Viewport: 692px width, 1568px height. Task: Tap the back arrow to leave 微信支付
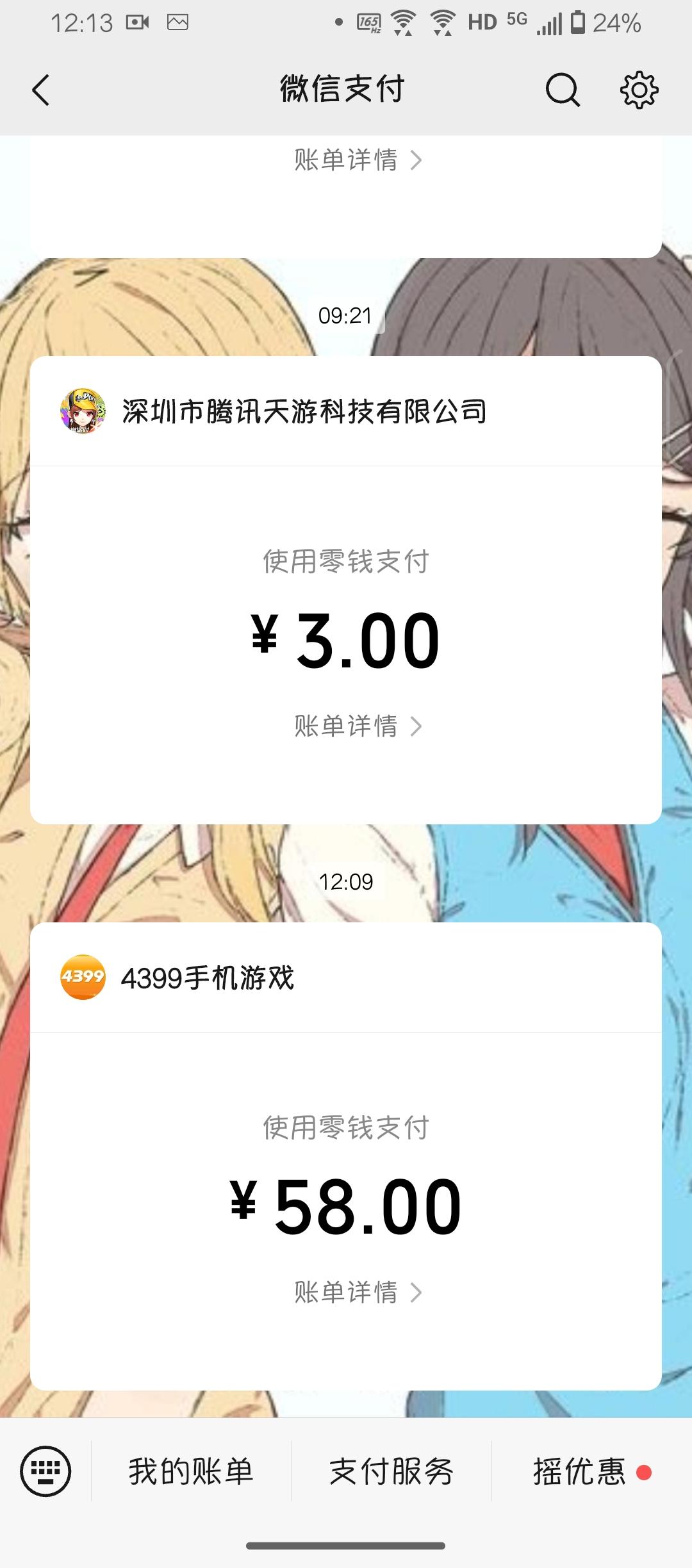(x=41, y=90)
